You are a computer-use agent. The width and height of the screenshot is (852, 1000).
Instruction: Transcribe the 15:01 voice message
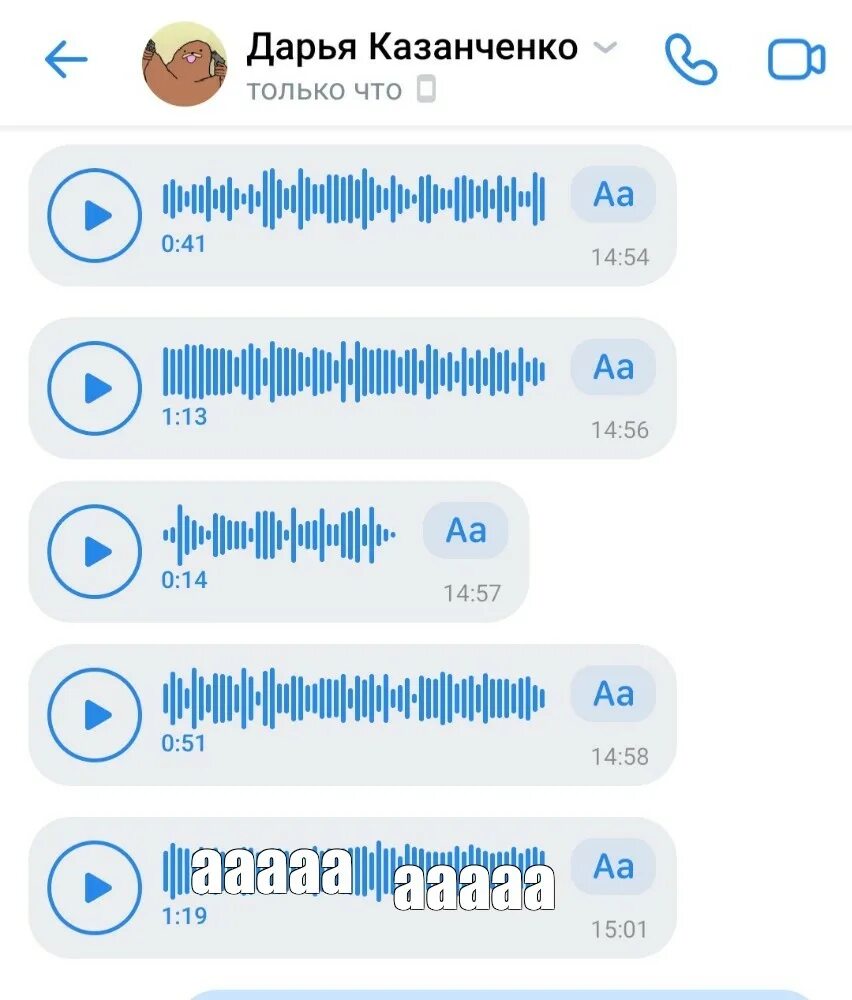point(613,867)
